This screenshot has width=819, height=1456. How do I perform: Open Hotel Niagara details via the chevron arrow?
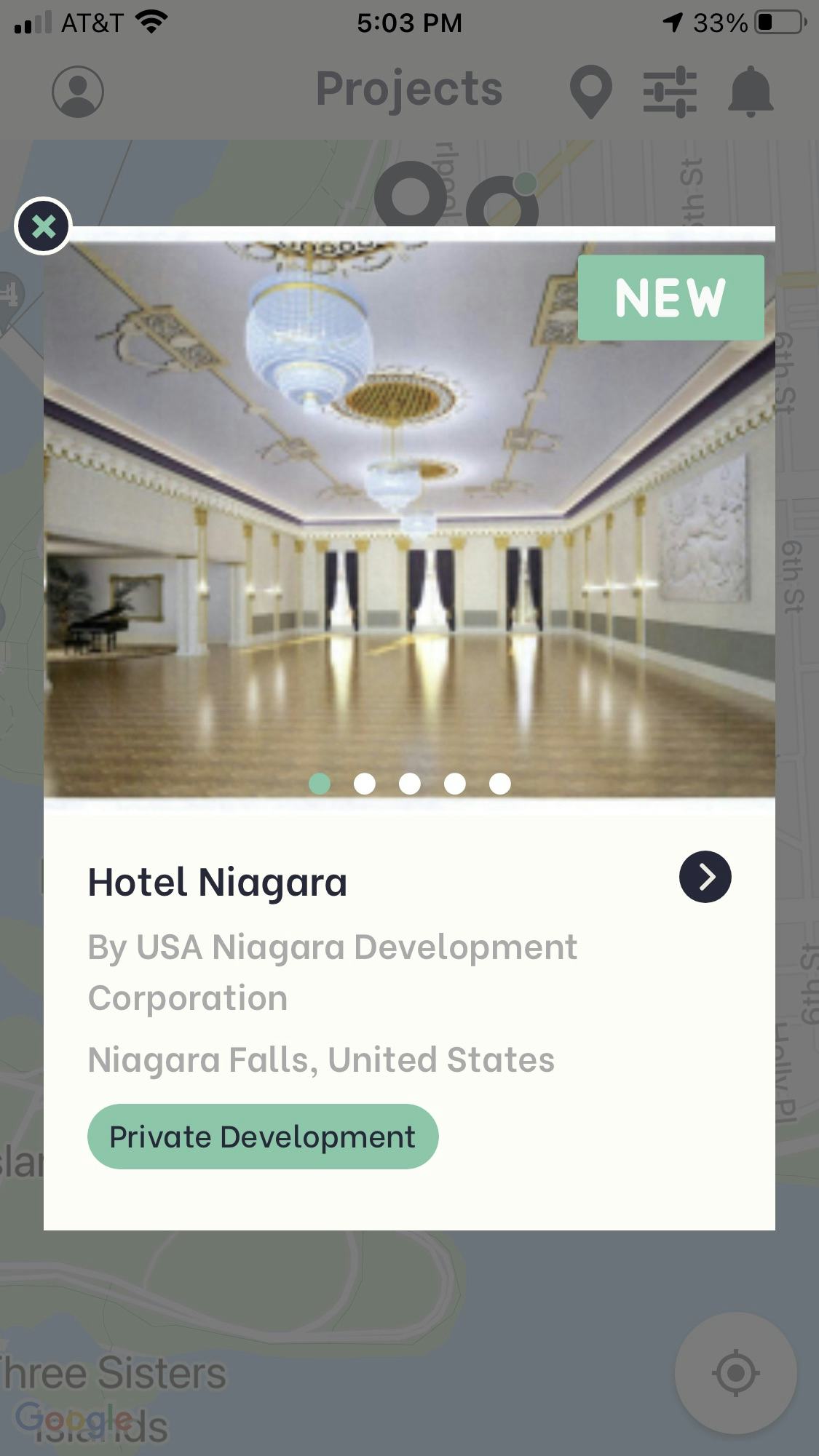click(704, 877)
